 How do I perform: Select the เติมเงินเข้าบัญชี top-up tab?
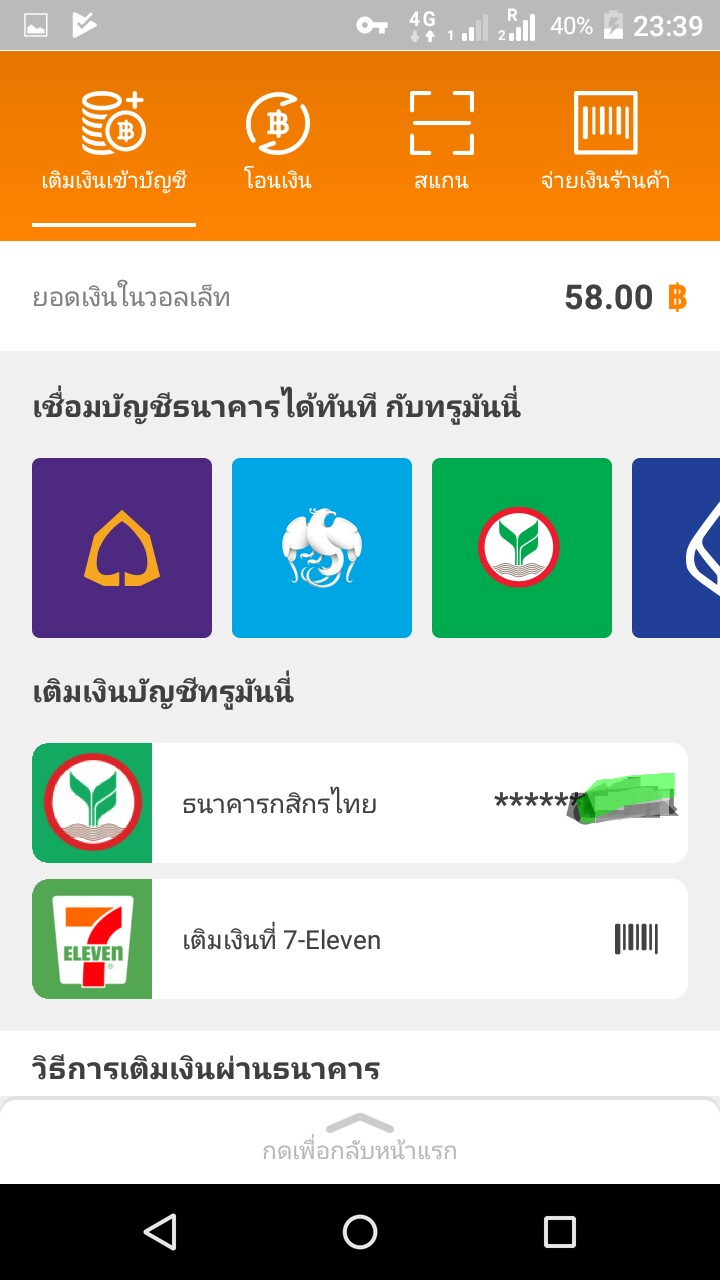(114, 142)
